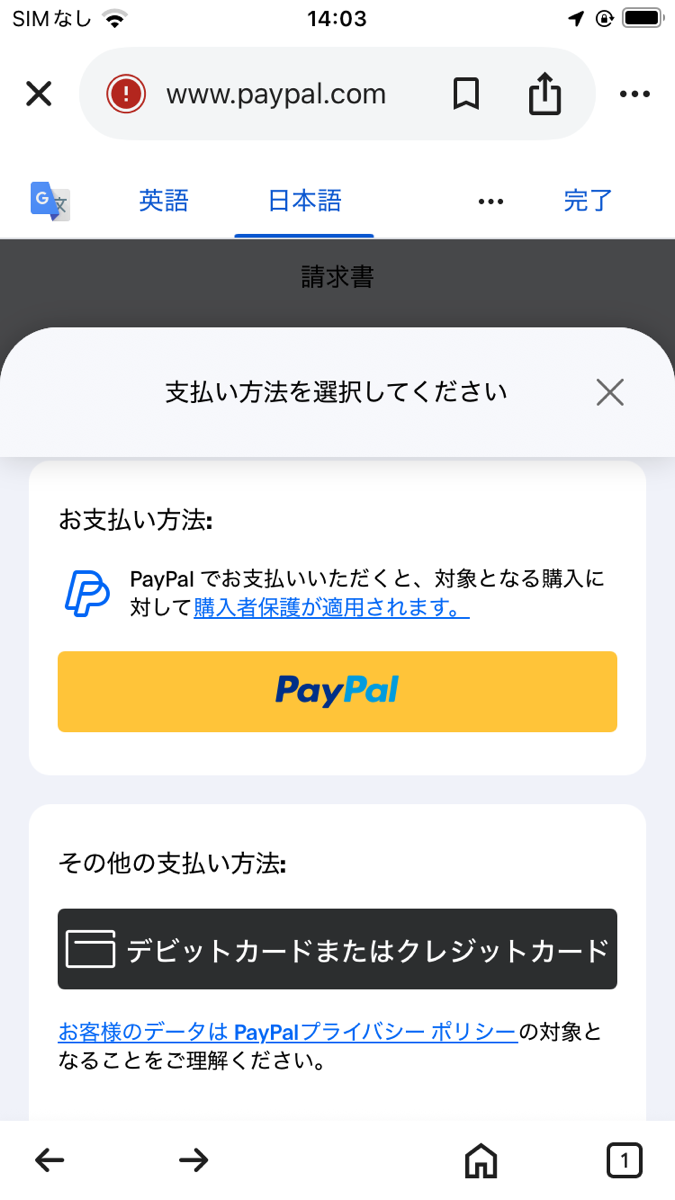Screen dimensions: 675x1200
Task: Share the current page
Action: (x=544, y=94)
